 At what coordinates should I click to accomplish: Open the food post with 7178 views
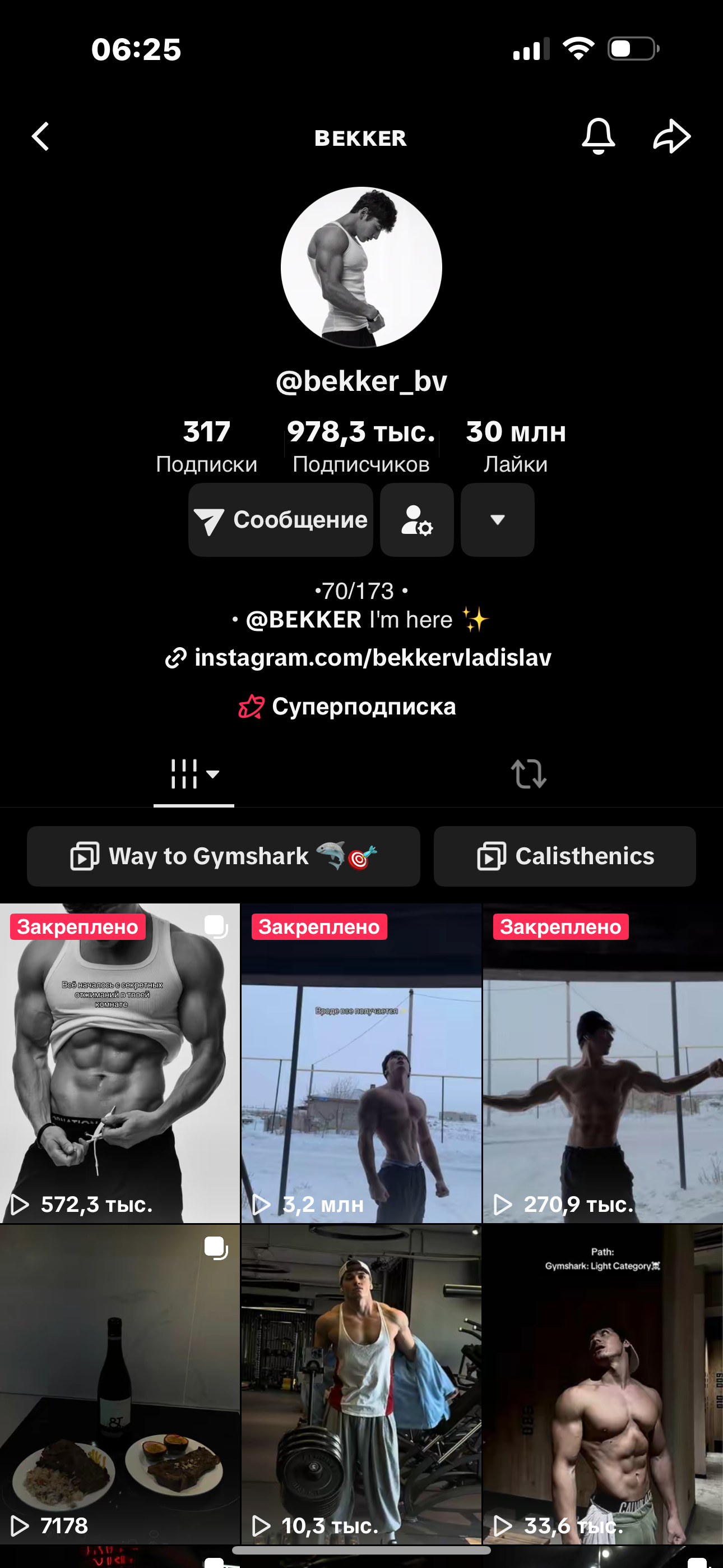120,1384
